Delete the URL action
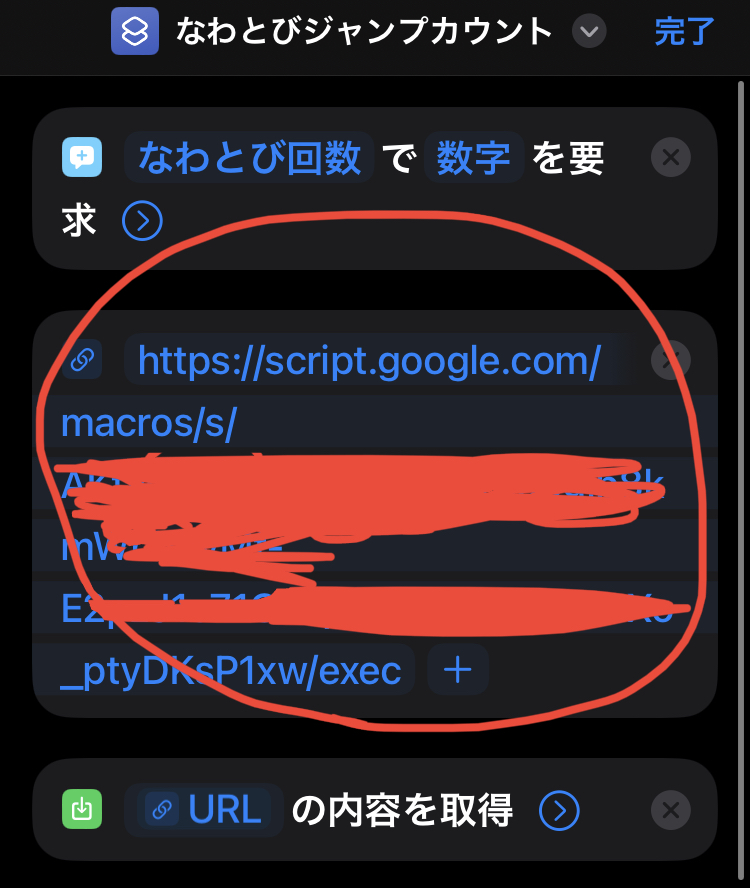Screen dimensions: 750x888 point(670,359)
